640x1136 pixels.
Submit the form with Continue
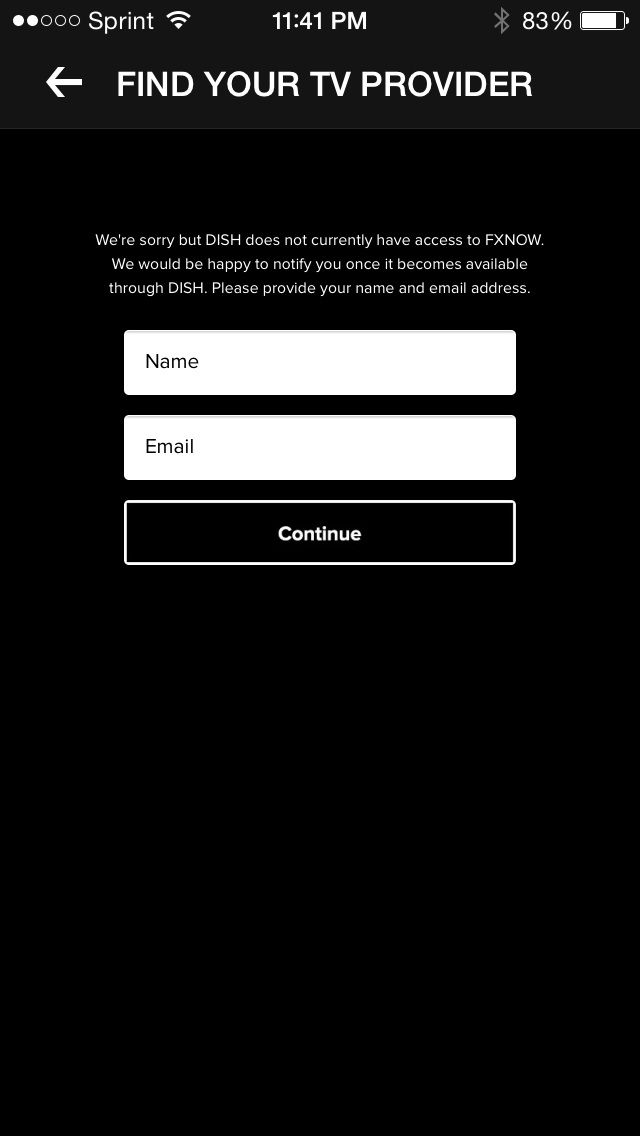[x=320, y=532]
